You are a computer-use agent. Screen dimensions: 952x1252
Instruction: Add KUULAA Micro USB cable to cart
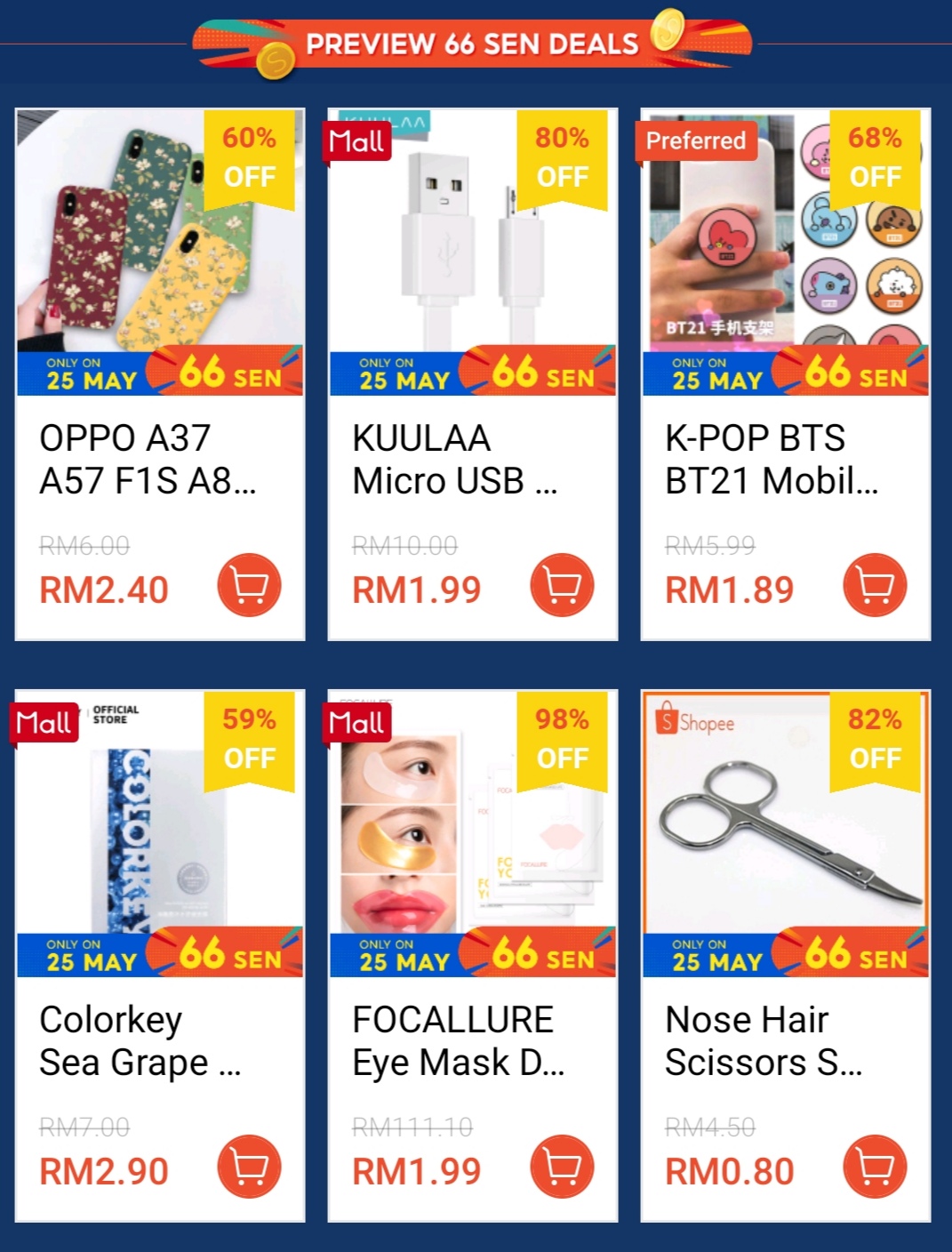(x=562, y=584)
